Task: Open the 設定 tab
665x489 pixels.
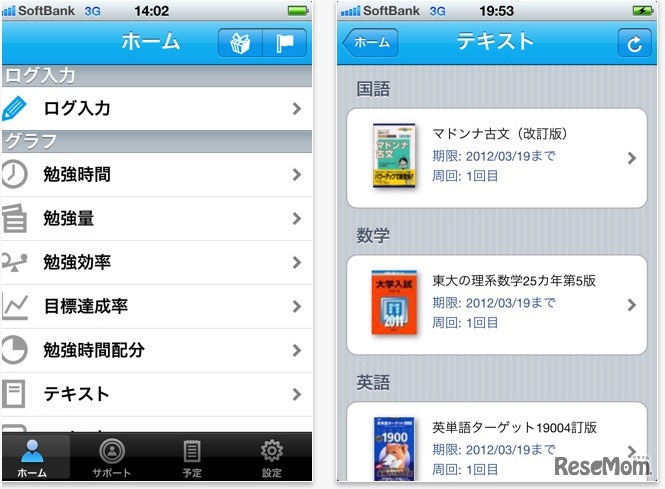Action: (x=271, y=458)
